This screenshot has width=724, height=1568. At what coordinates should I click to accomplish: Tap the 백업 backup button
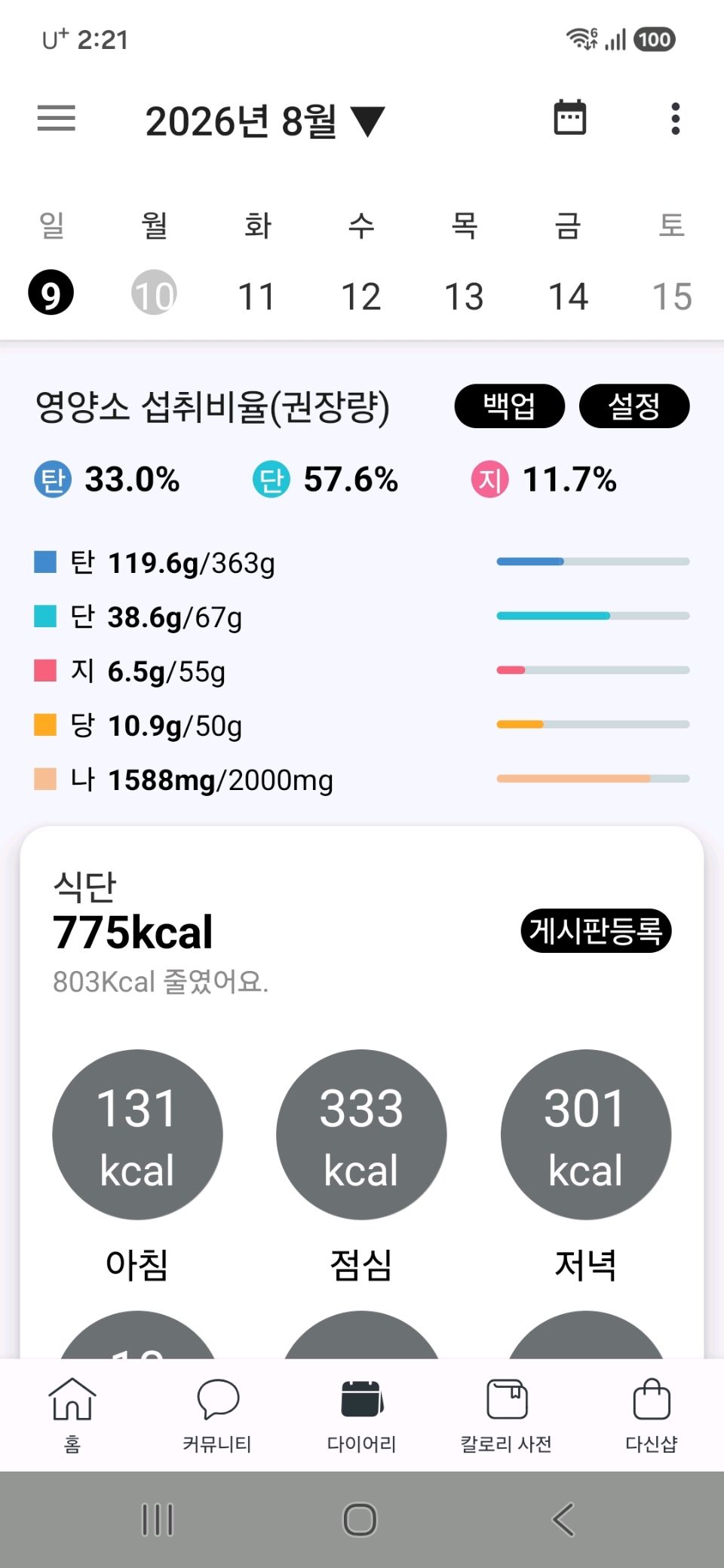[510, 406]
